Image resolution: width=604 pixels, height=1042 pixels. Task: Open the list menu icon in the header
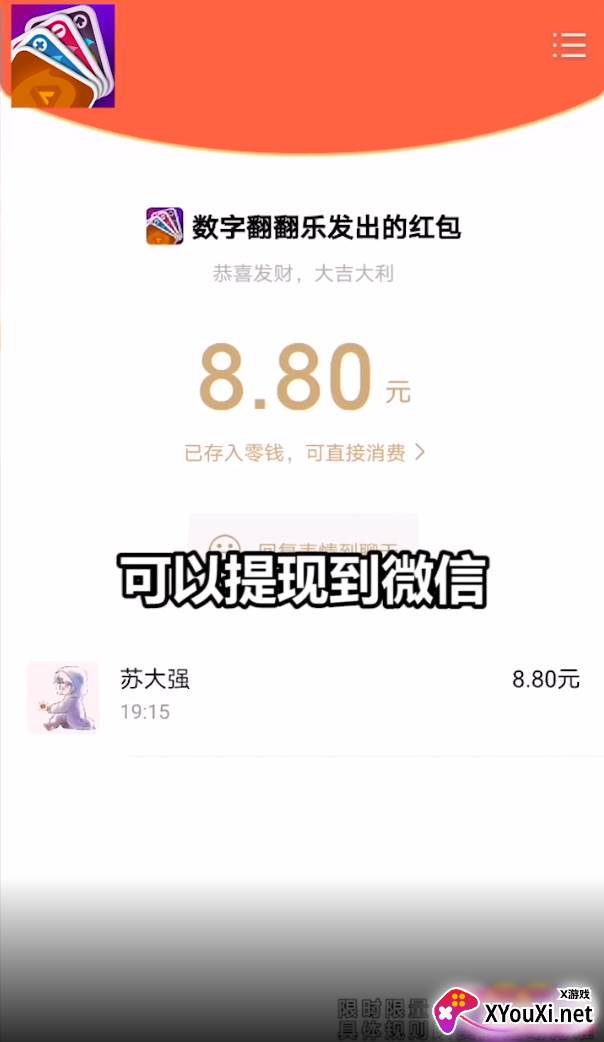pos(569,45)
